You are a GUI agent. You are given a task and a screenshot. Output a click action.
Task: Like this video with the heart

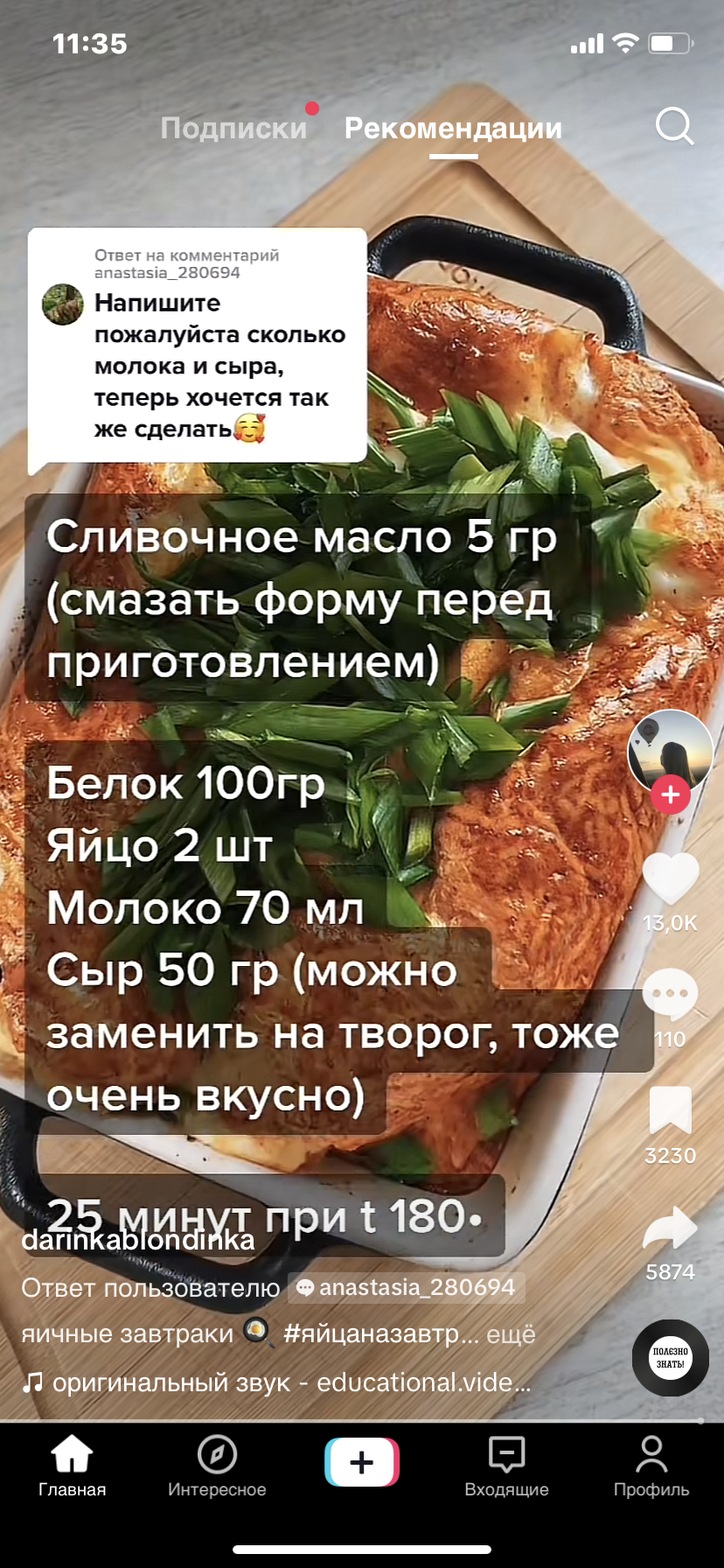[x=671, y=878]
